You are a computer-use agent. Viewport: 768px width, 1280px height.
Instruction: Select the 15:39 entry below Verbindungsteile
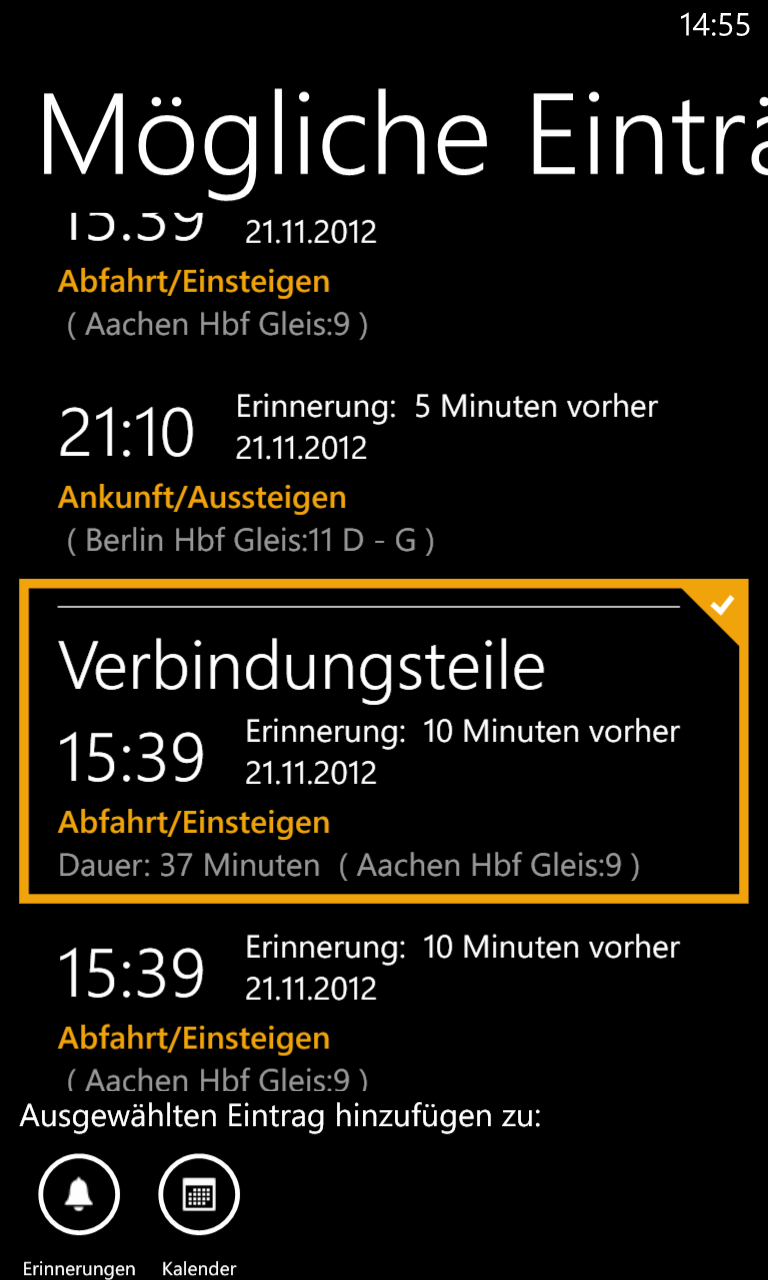[383, 1010]
